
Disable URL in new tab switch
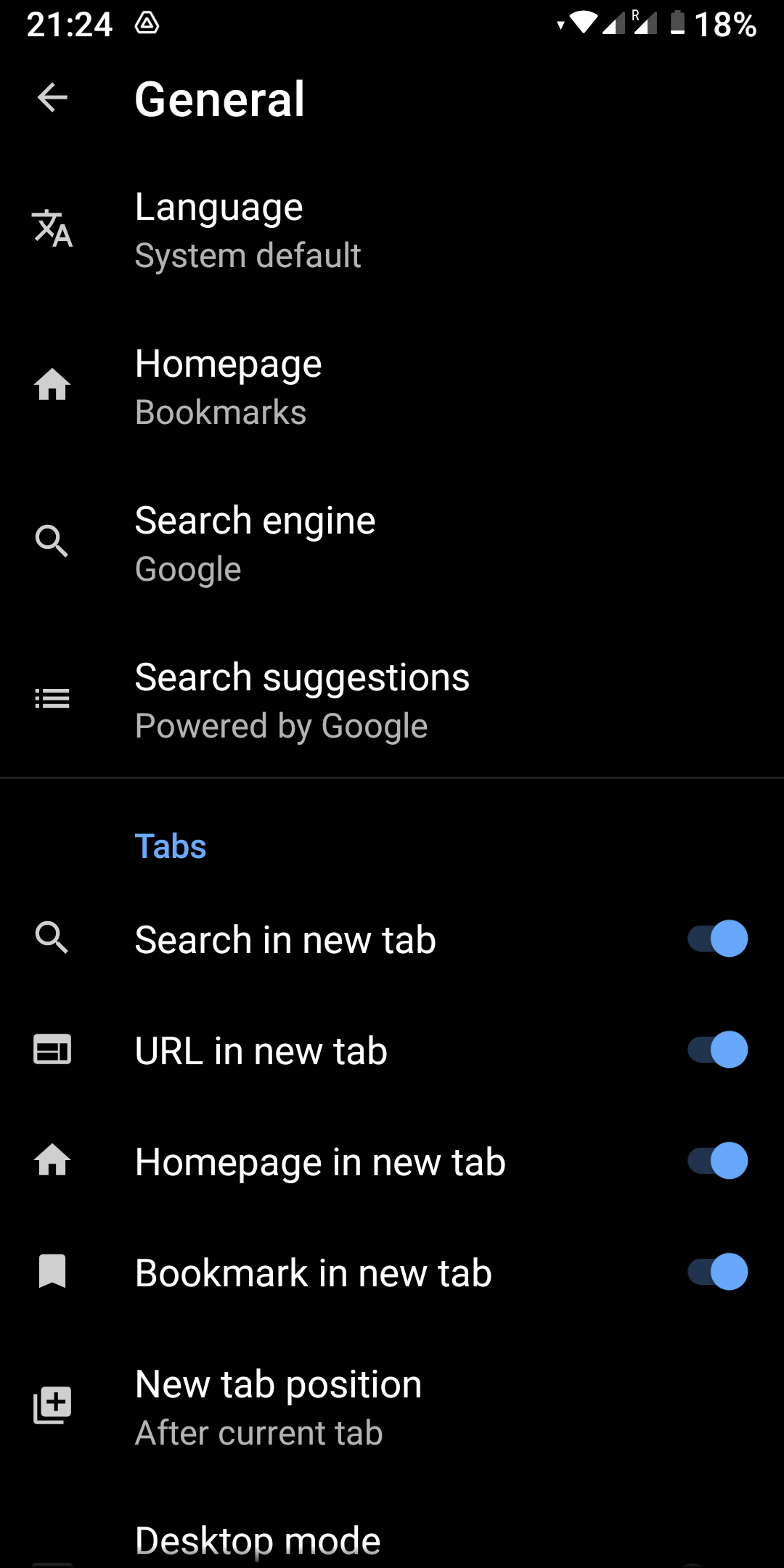(x=717, y=1050)
